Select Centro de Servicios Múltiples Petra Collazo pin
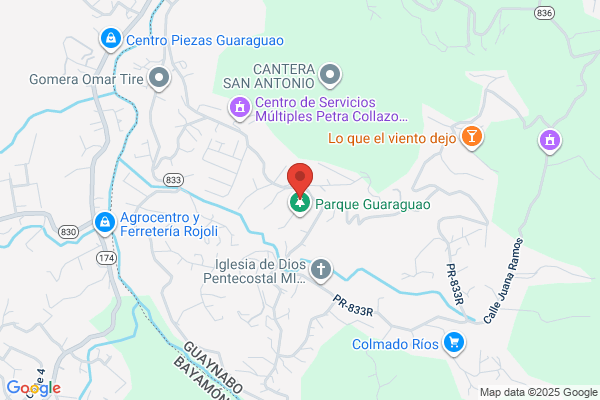 [240, 108]
